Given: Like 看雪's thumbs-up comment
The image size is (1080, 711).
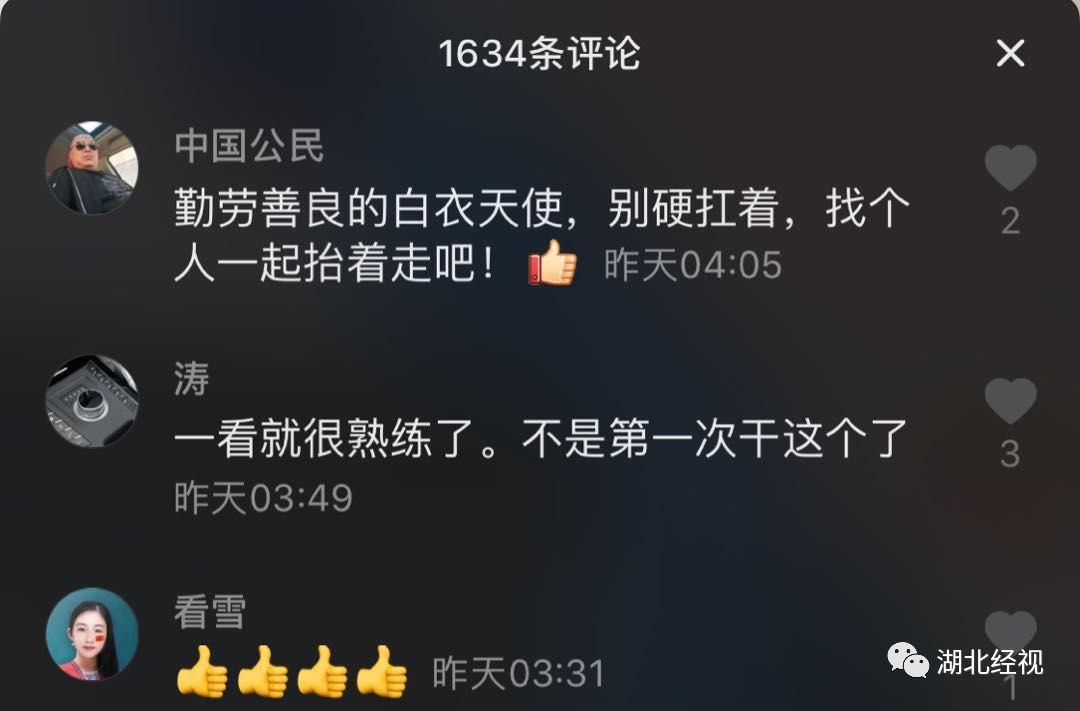Looking at the screenshot, I should 1010,630.
